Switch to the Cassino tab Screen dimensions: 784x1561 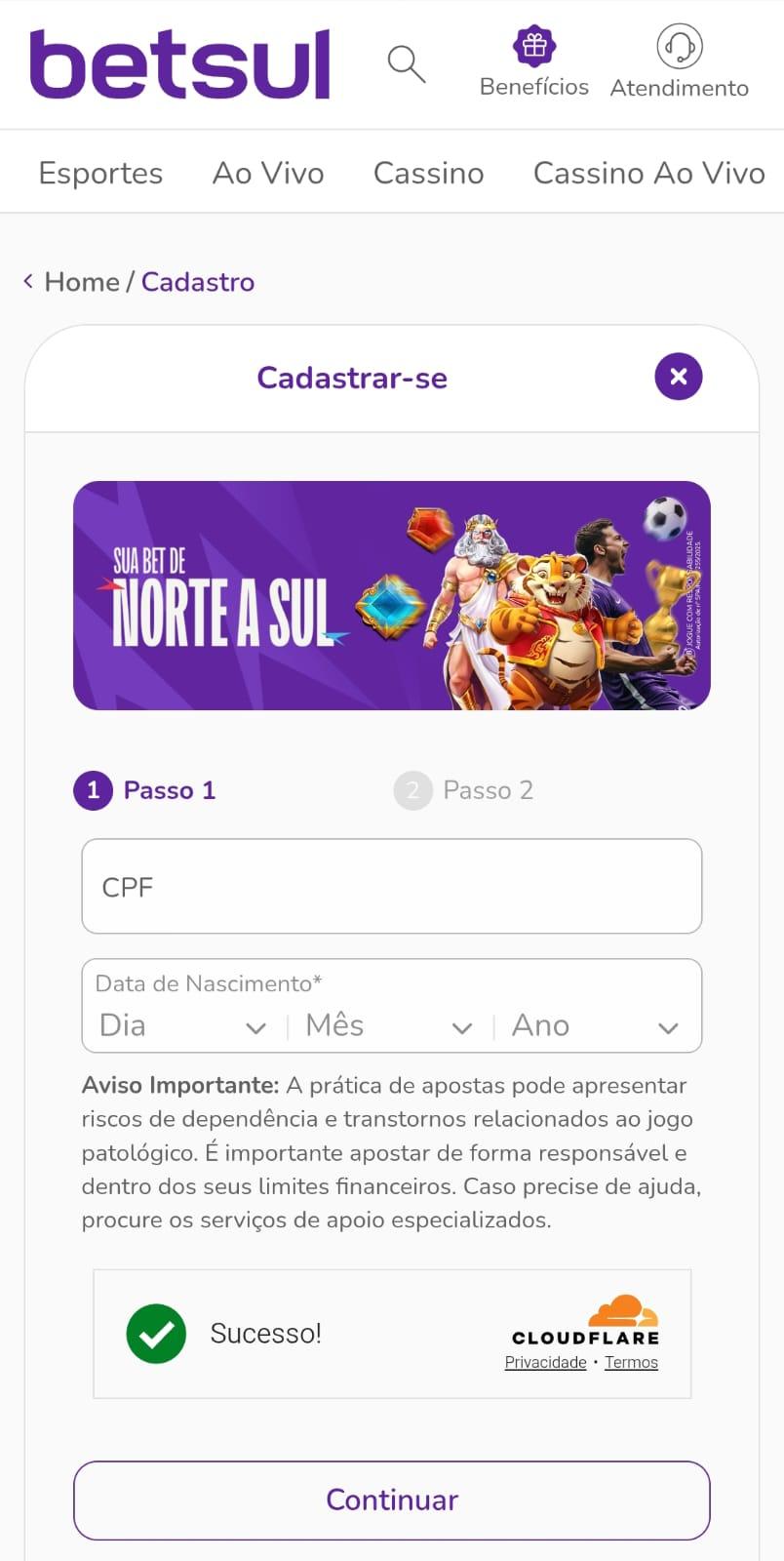click(x=427, y=172)
